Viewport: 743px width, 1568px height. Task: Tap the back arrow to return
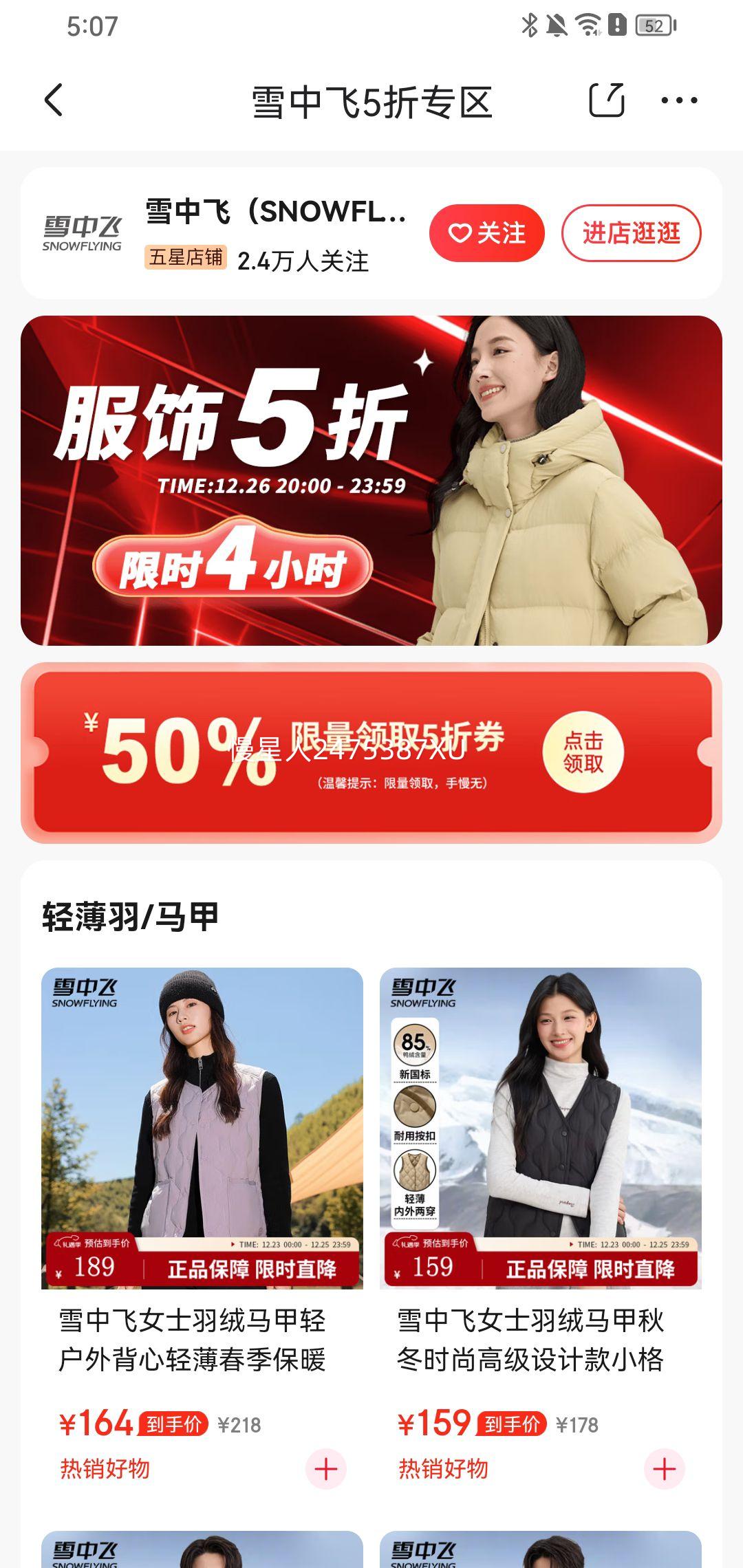pyautogui.click(x=54, y=100)
